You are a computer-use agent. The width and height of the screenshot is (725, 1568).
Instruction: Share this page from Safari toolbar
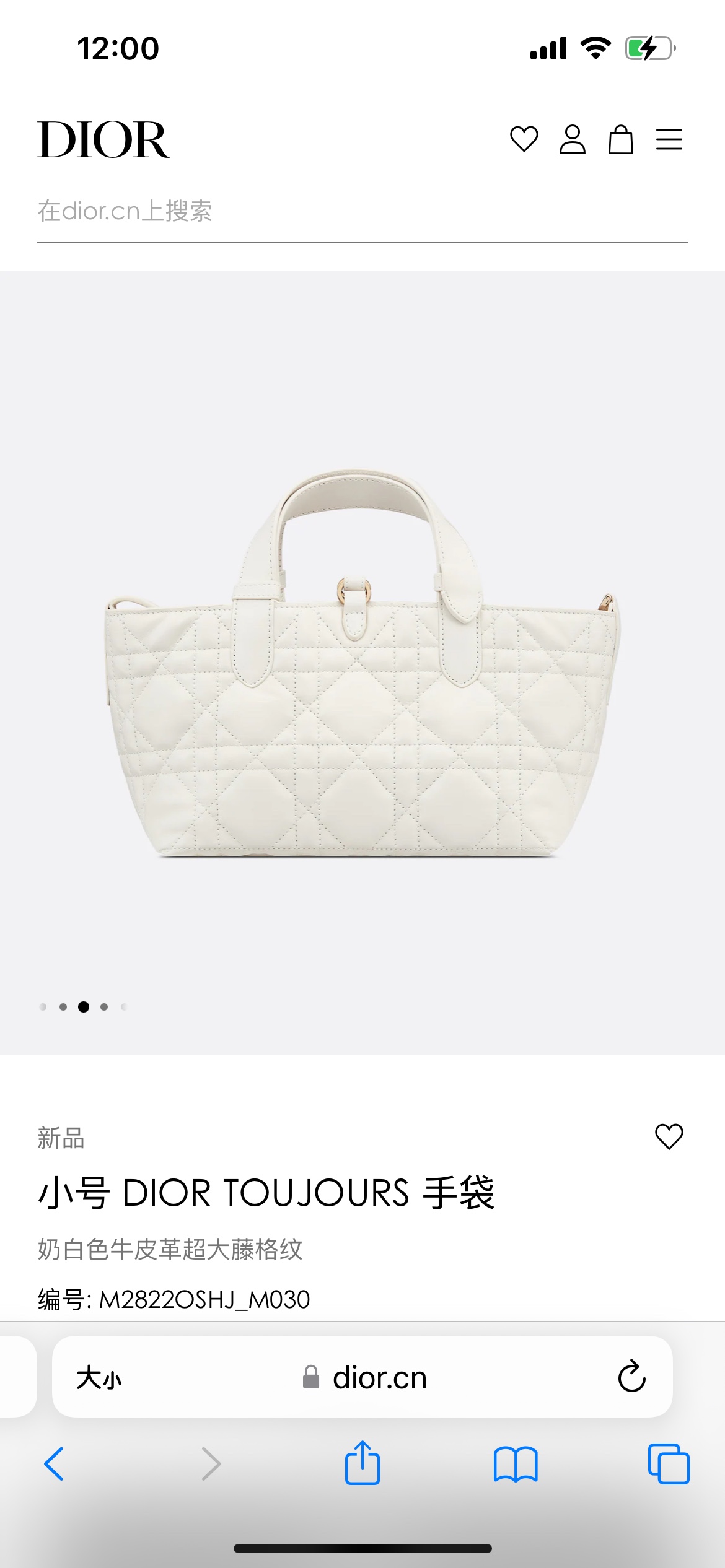click(x=362, y=1463)
